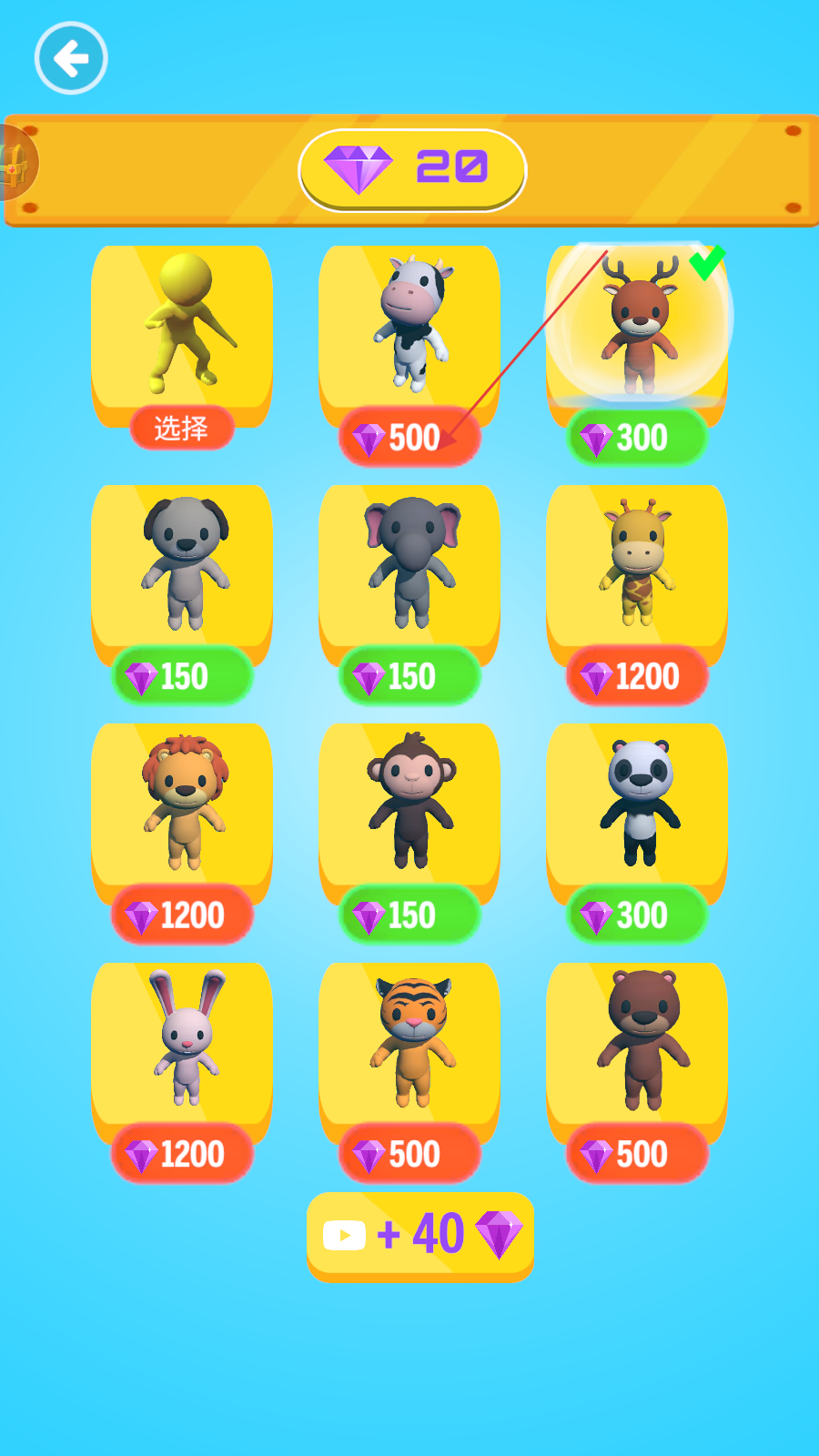Image resolution: width=819 pixels, height=1456 pixels.
Task: Select the yellow stickman character
Action: pos(182,428)
